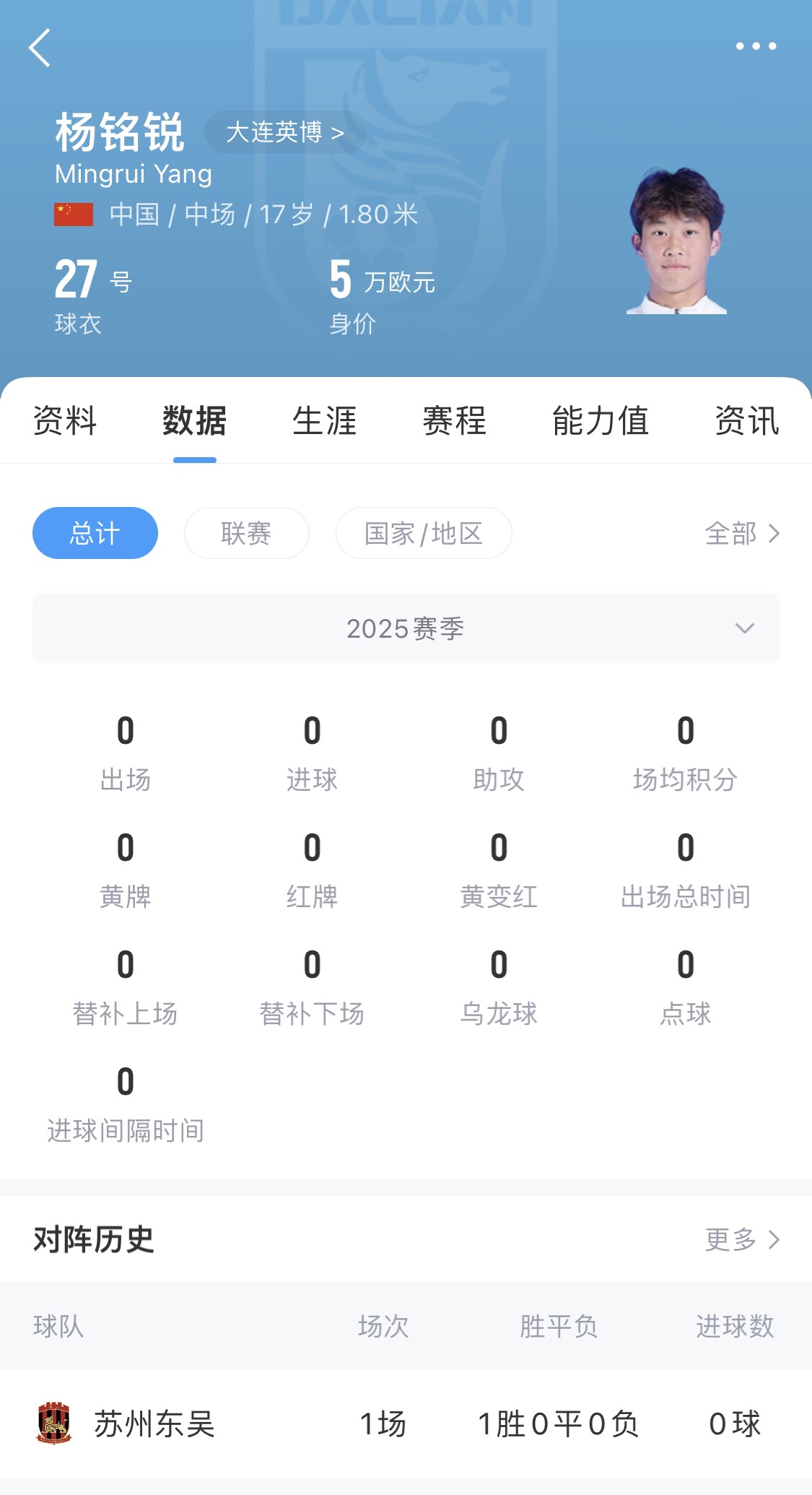Viewport: 812px width, 1495px height.
Task: Switch to the 资料 tab
Action: coord(65,421)
